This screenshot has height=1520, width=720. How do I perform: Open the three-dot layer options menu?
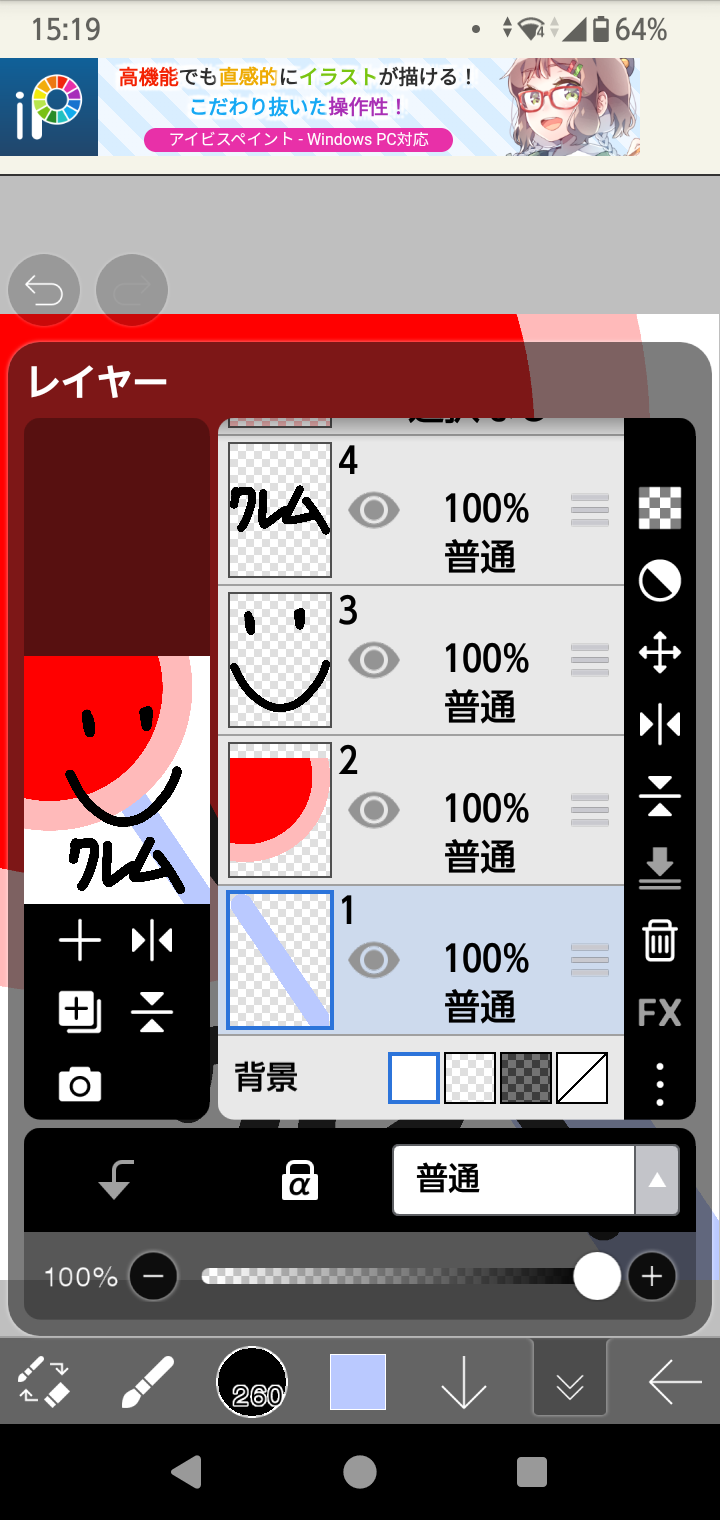660,1083
